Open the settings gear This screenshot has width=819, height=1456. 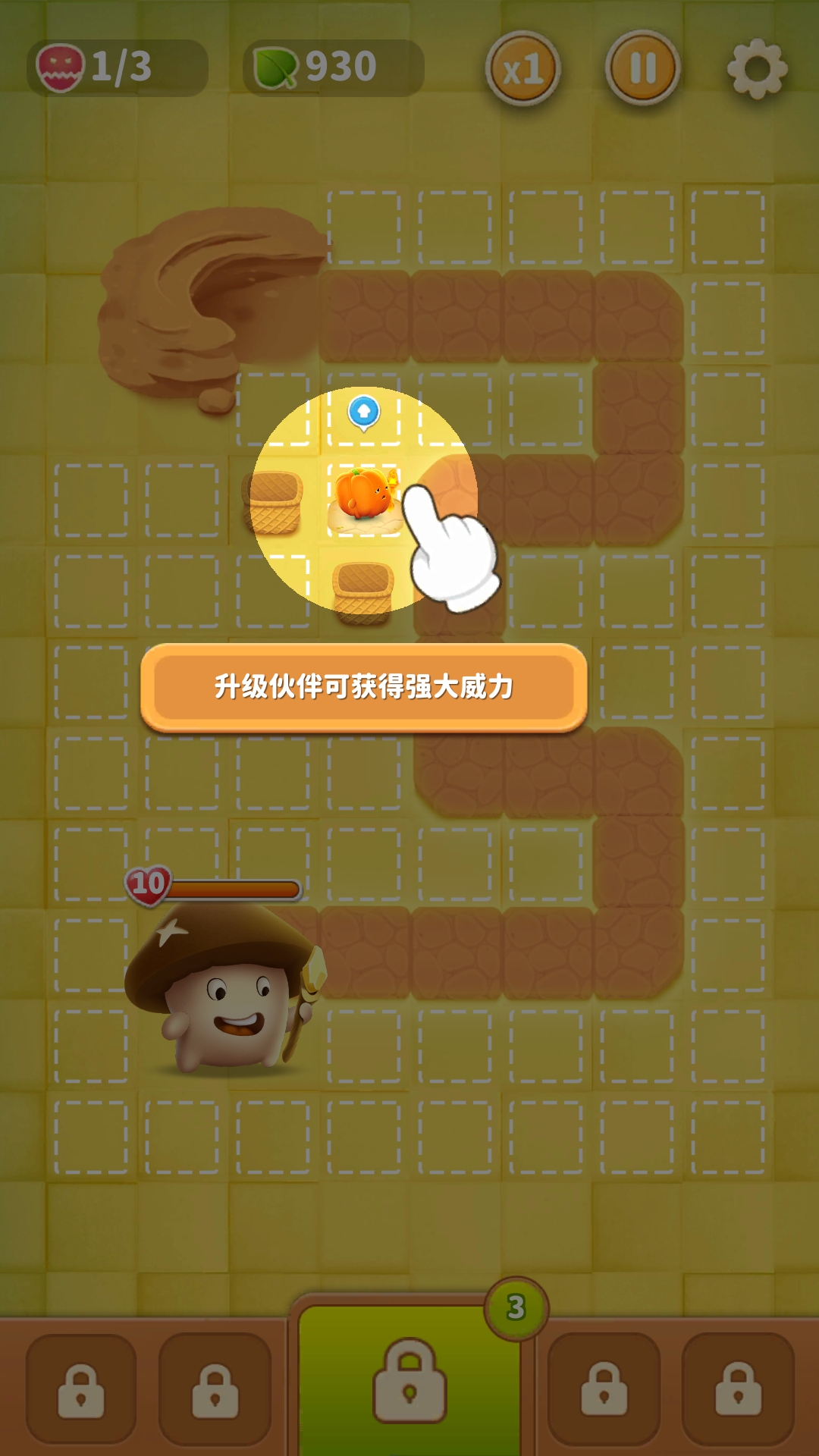coord(757,69)
